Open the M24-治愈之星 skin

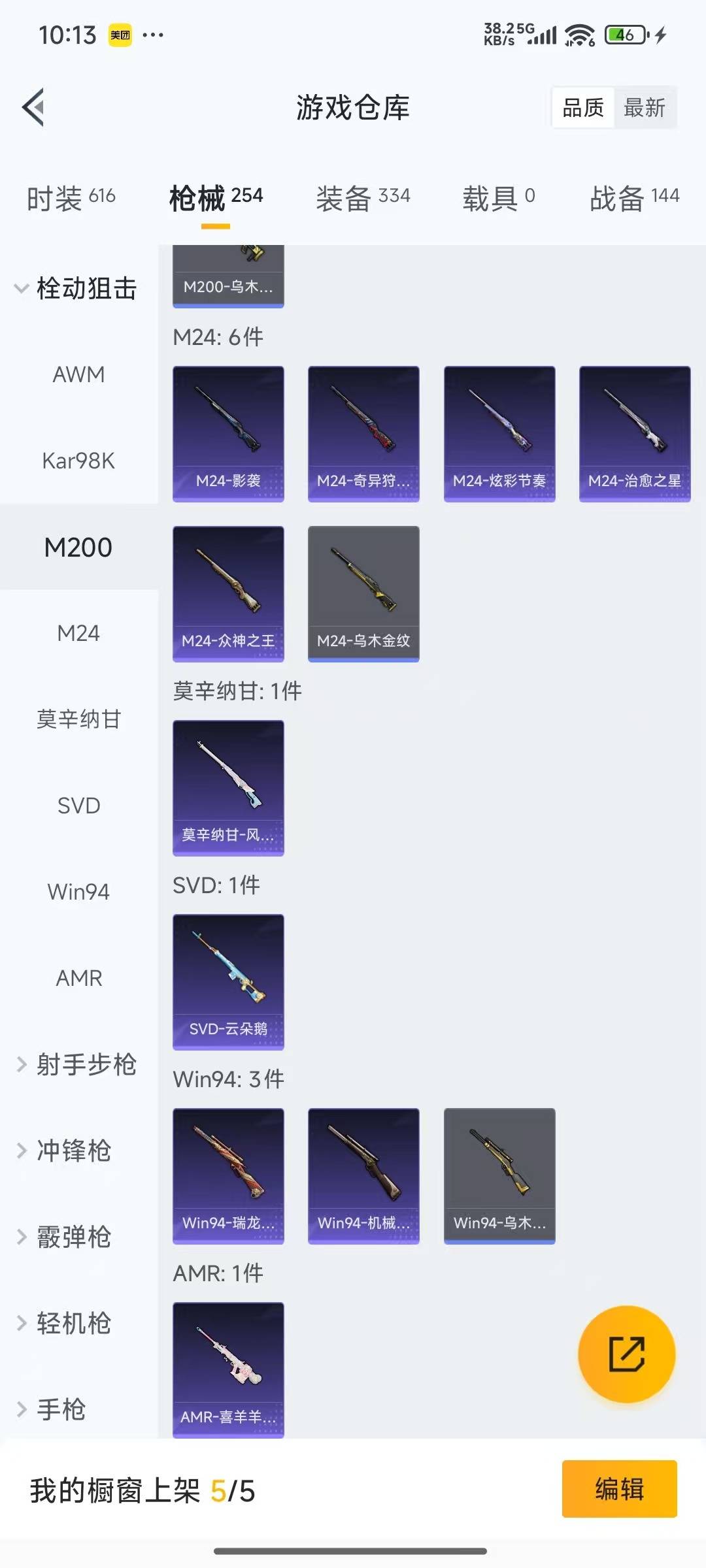pyautogui.click(x=633, y=431)
